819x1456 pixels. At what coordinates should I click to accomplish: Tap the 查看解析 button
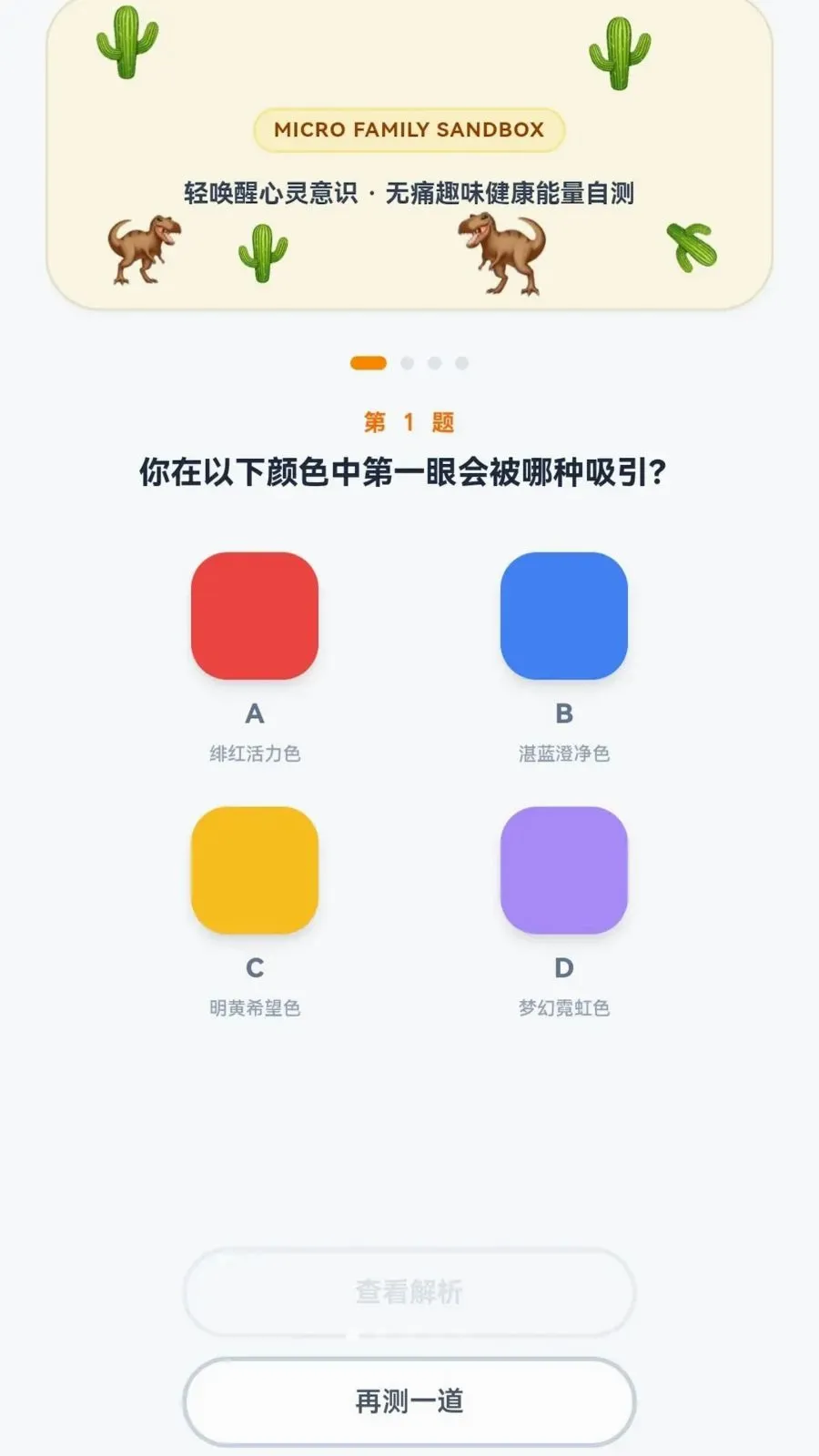click(x=409, y=1291)
